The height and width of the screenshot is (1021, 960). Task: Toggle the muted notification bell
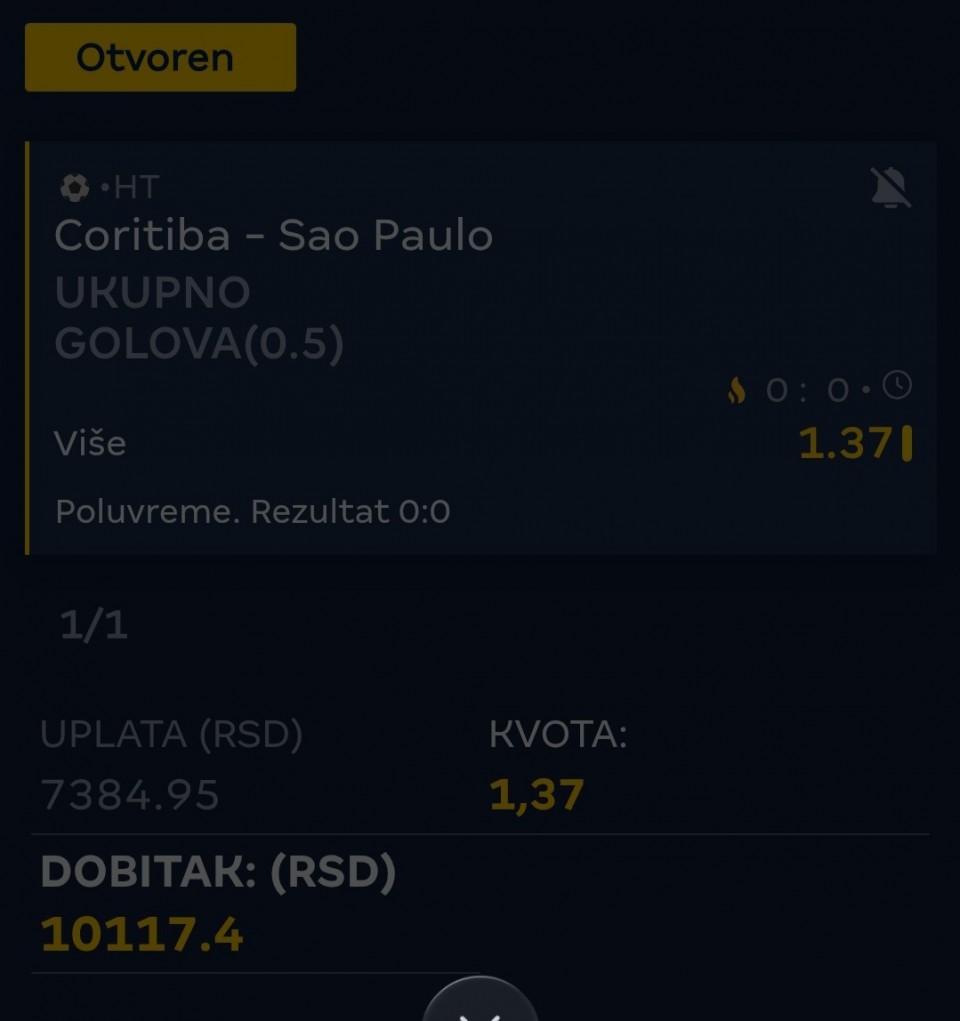890,188
